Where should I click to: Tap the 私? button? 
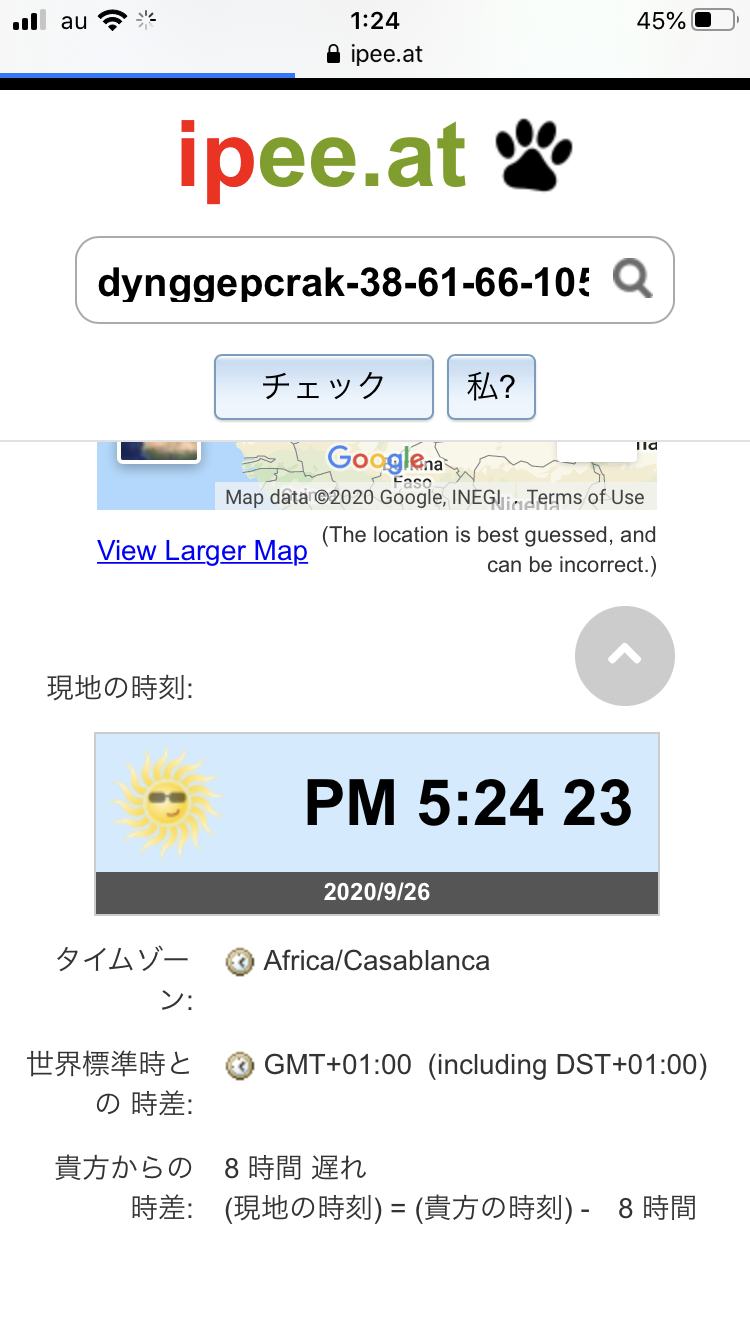tap(491, 387)
